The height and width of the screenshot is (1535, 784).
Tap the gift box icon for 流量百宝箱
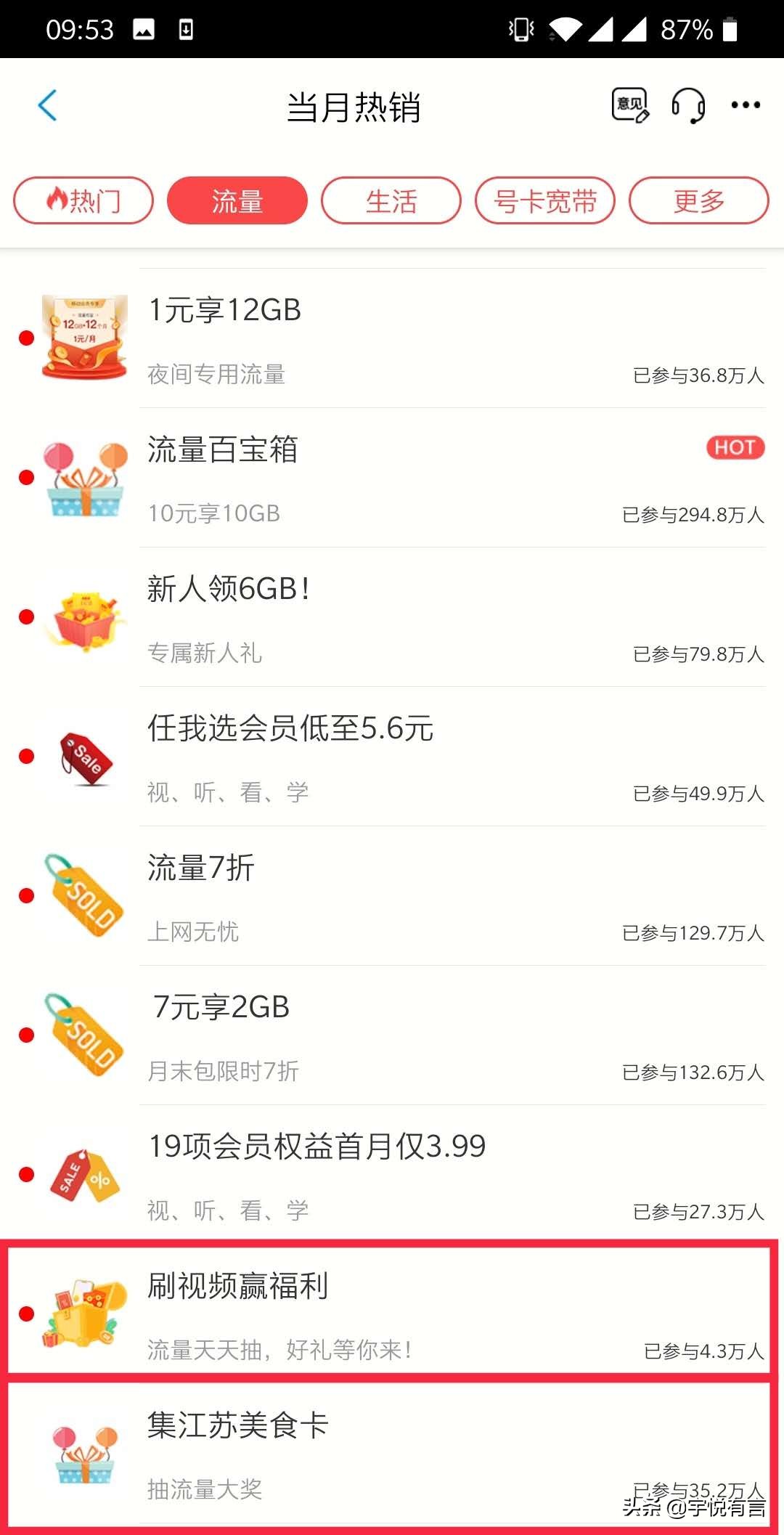click(82, 477)
